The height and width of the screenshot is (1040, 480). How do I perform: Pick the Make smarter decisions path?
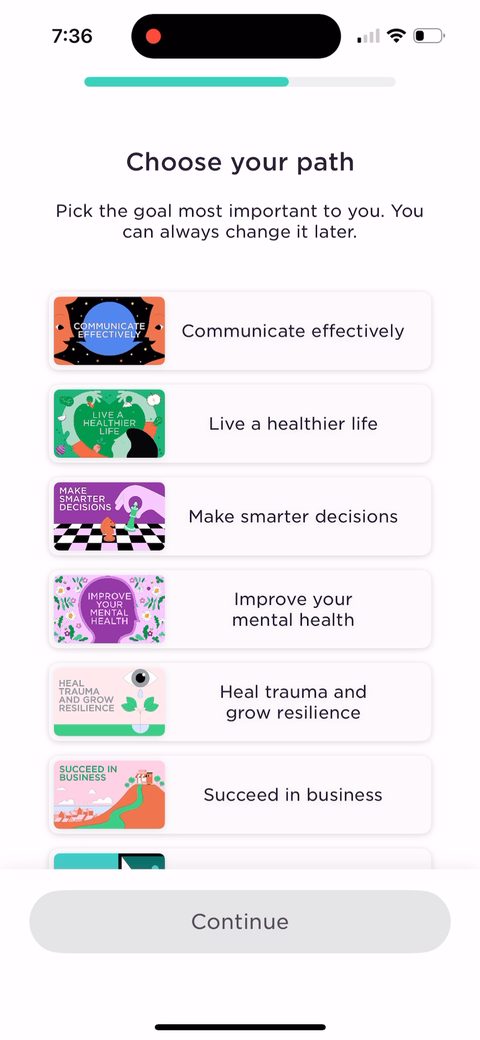click(240, 517)
